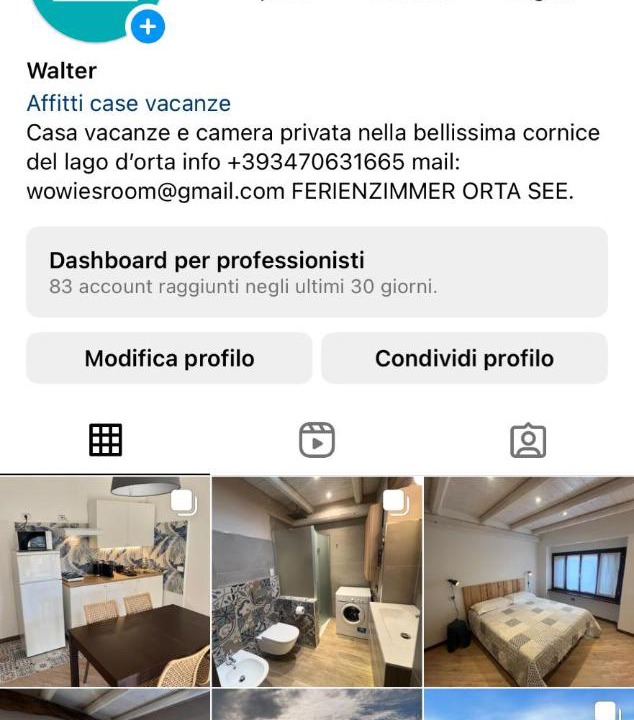Image resolution: width=634 pixels, height=720 pixels.
Task: Switch to the tagged photos tab
Action: click(528, 440)
